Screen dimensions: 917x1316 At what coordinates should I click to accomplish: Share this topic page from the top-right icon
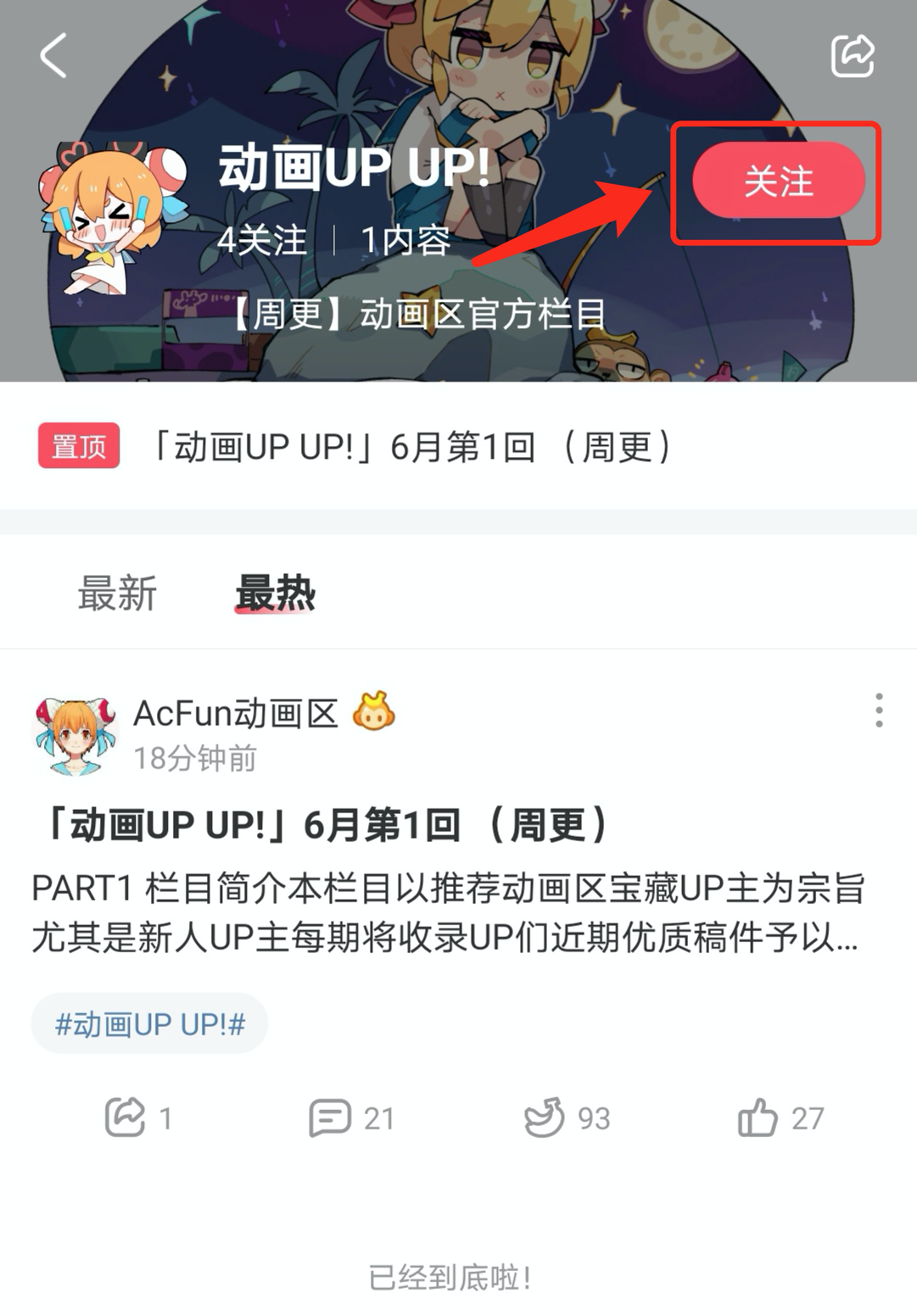(852, 56)
